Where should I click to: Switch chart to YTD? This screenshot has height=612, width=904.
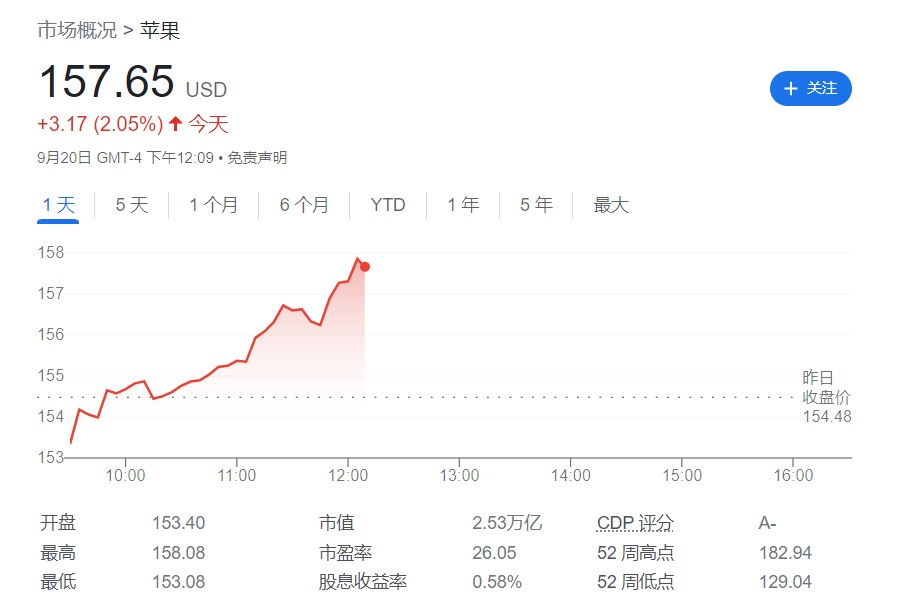pyautogui.click(x=388, y=205)
